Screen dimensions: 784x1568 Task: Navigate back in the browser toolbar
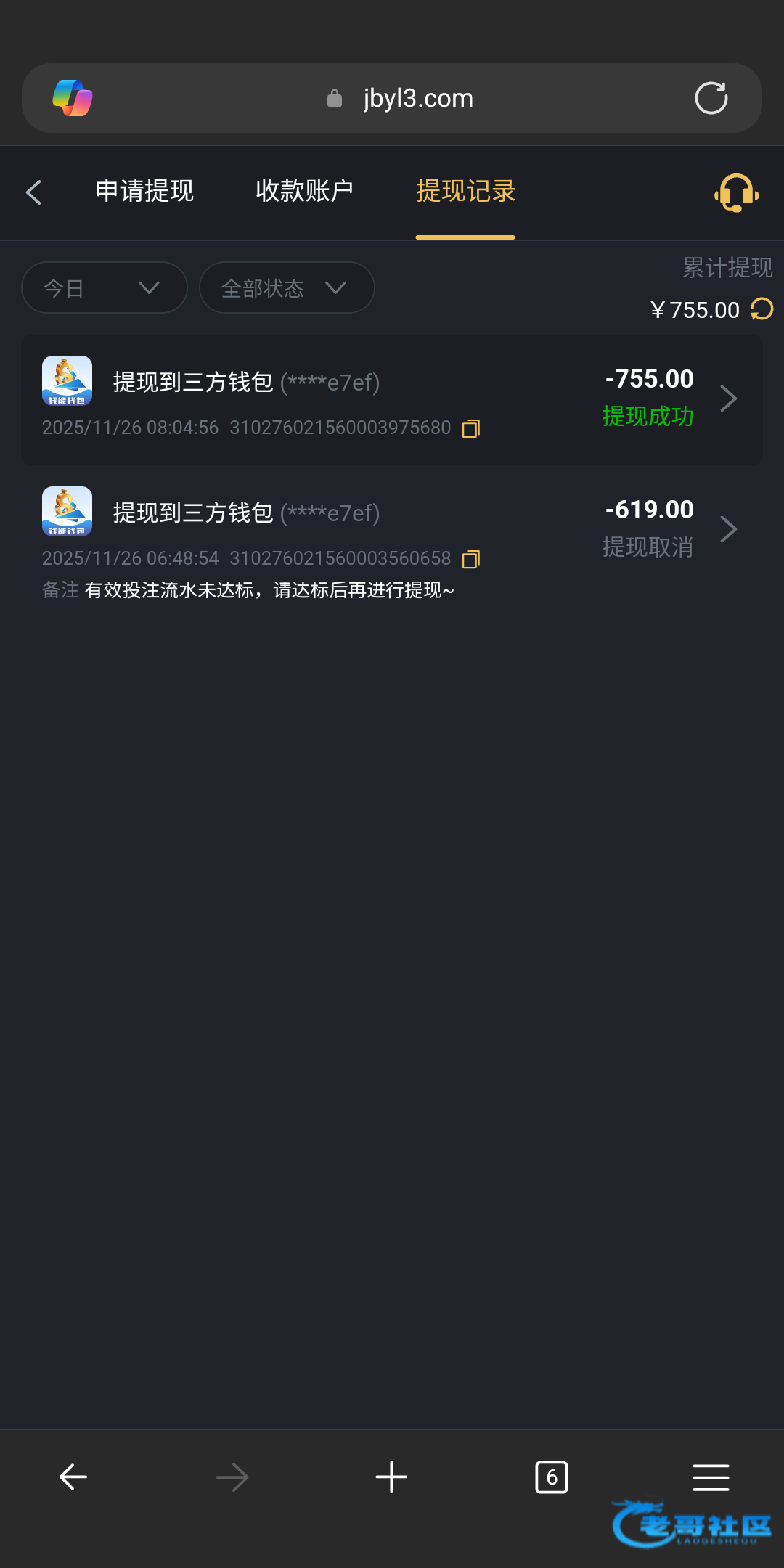(73, 1477)
